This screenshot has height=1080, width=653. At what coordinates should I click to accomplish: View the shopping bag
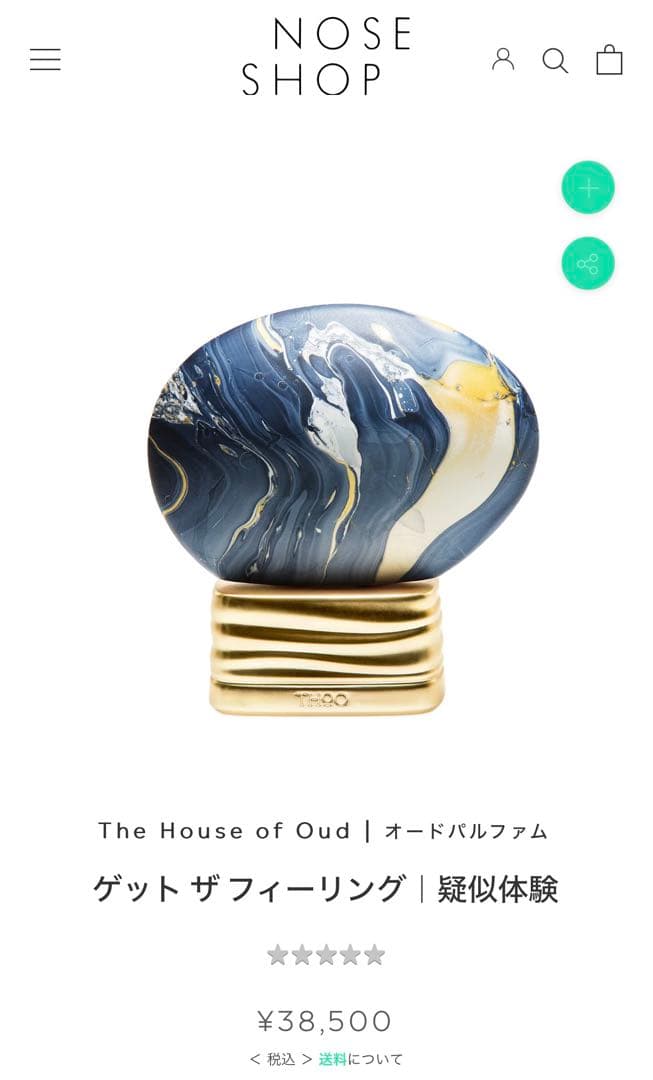pyautogui.click(x=609, y=61)
